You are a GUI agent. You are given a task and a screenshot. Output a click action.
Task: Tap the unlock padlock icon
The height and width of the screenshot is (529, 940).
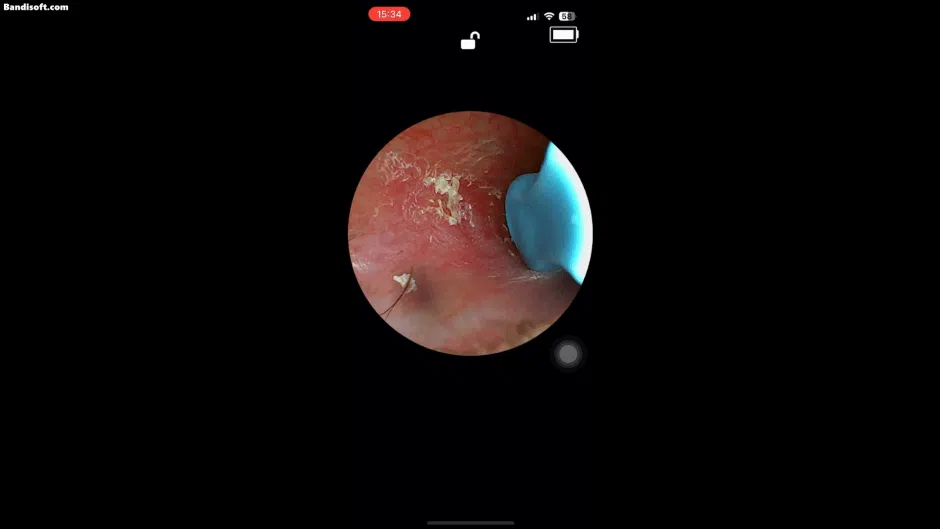(469, 41)
